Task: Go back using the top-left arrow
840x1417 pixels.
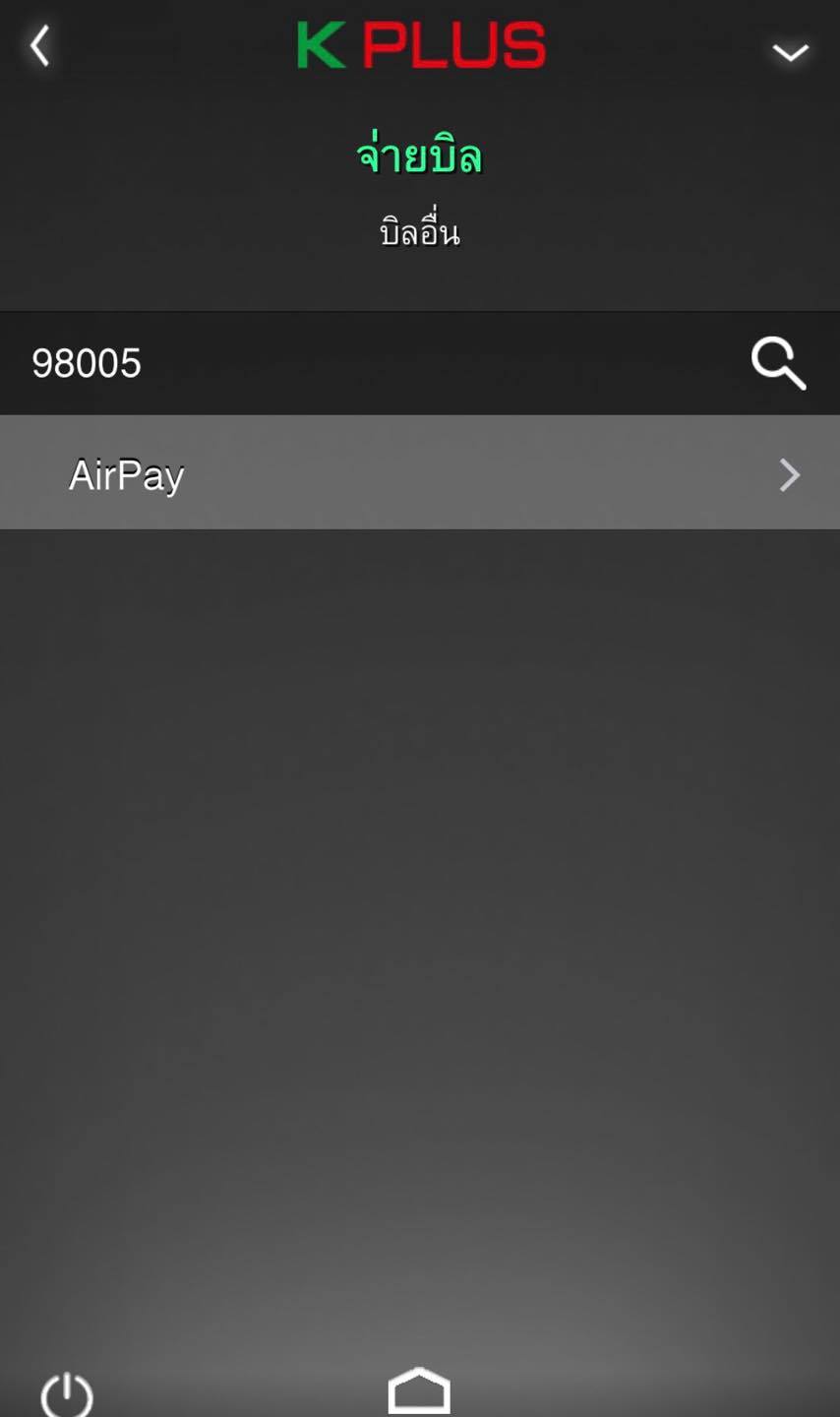Action: pyautogui.click(x=40, y=46)
